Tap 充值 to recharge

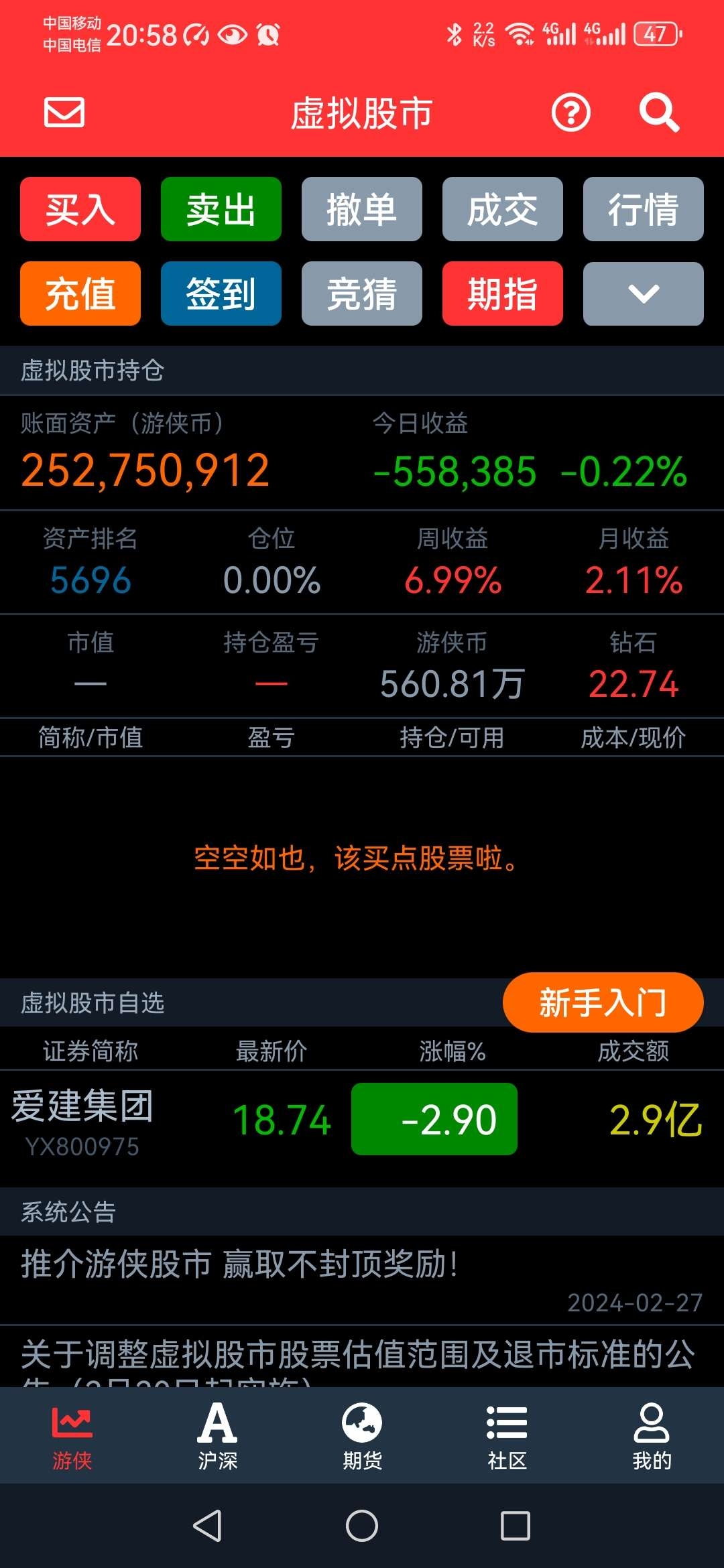click(x=80, y=293)
